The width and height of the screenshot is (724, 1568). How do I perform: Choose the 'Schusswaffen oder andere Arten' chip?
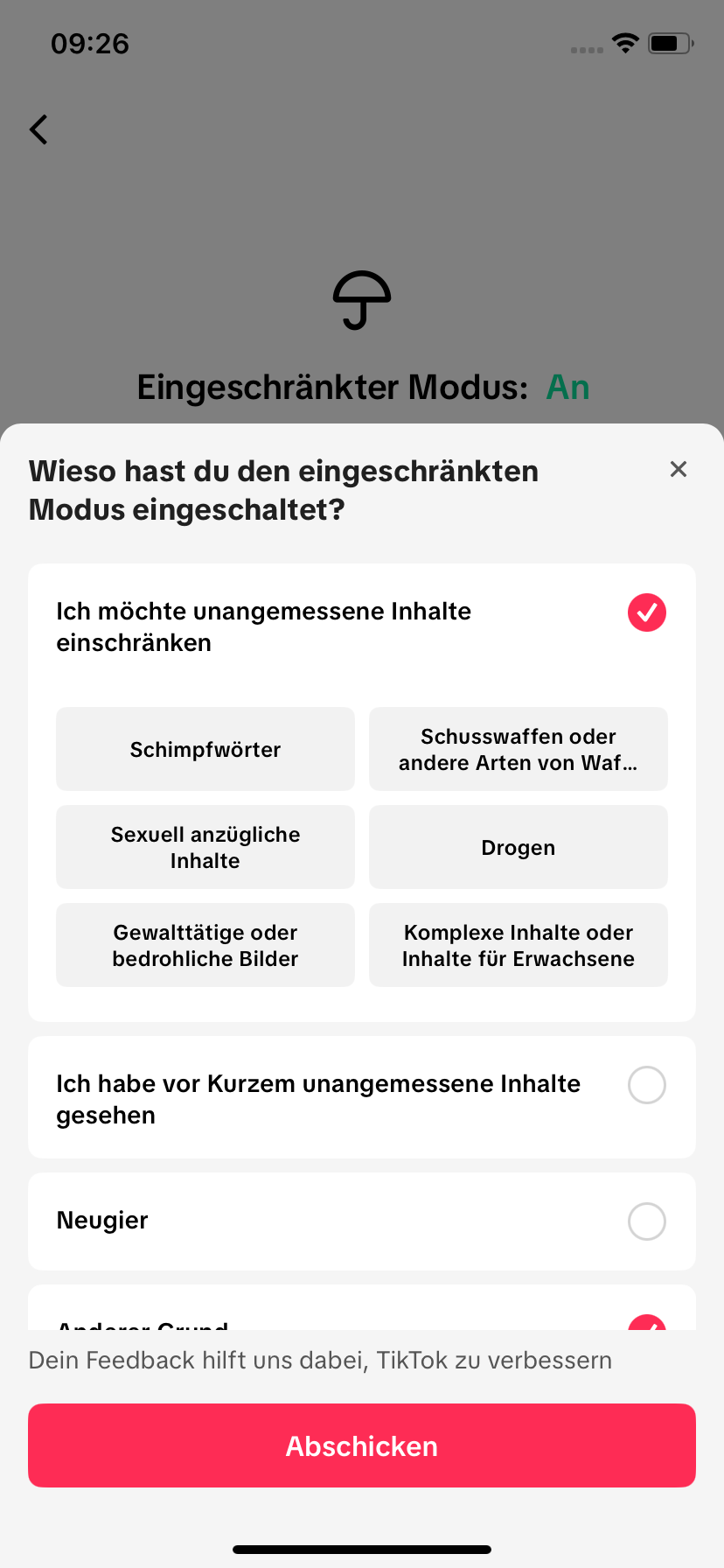pos(519,749)
